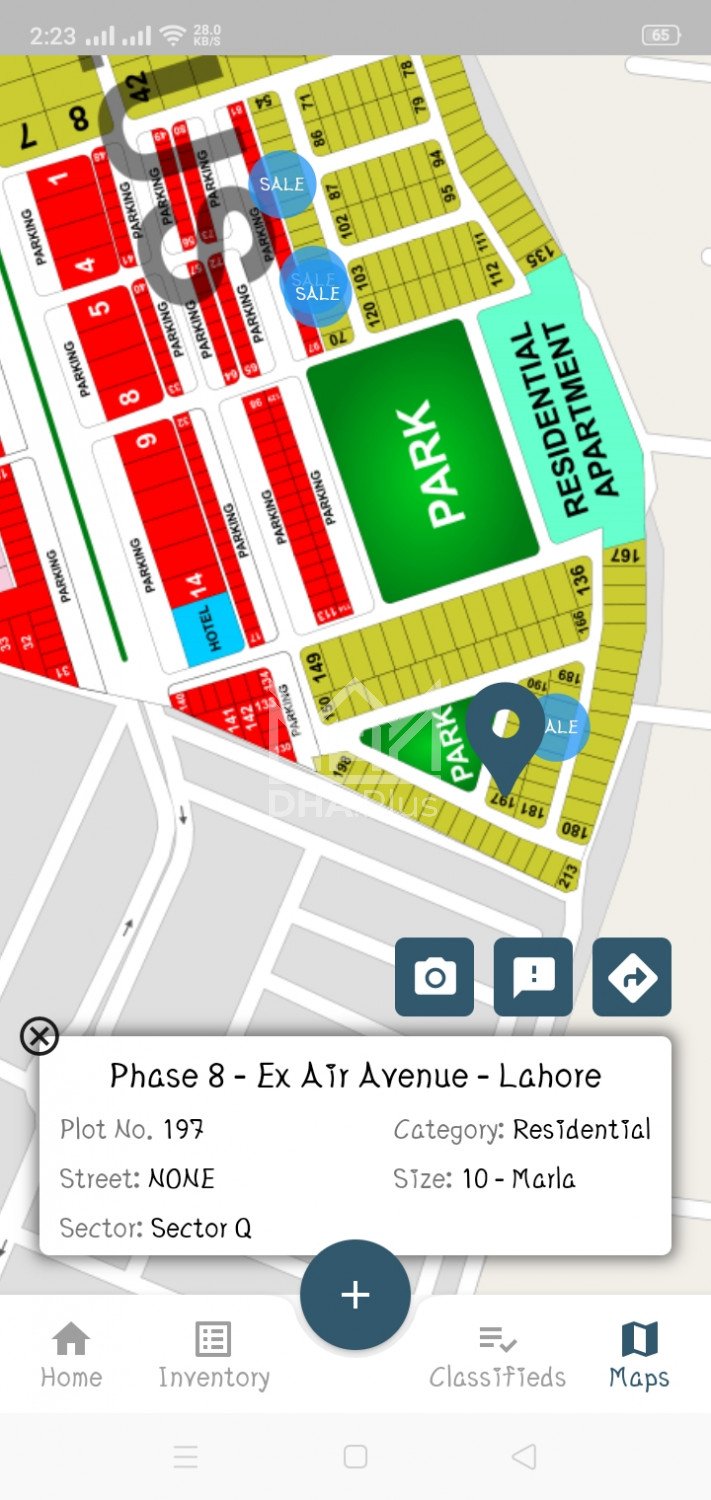Viewport: 711px width, 1500px height.
Task: Go to the Classifieds tab
Action: coord(497,1355)
